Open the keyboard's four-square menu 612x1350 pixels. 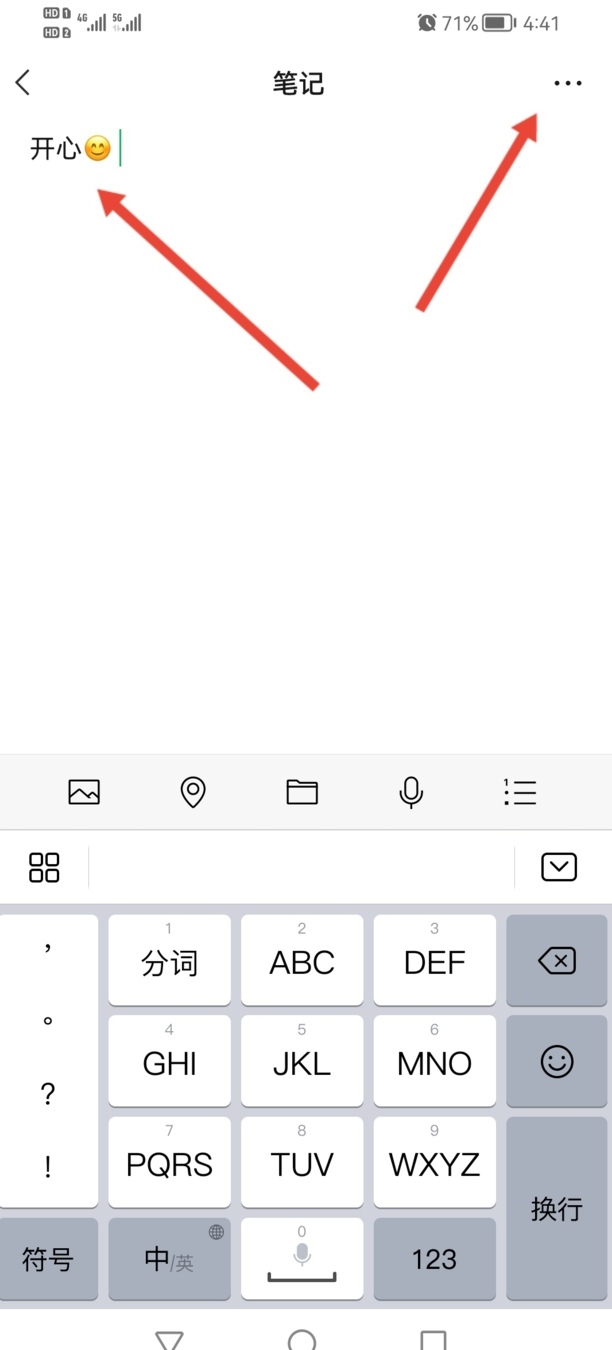point(44,867)
